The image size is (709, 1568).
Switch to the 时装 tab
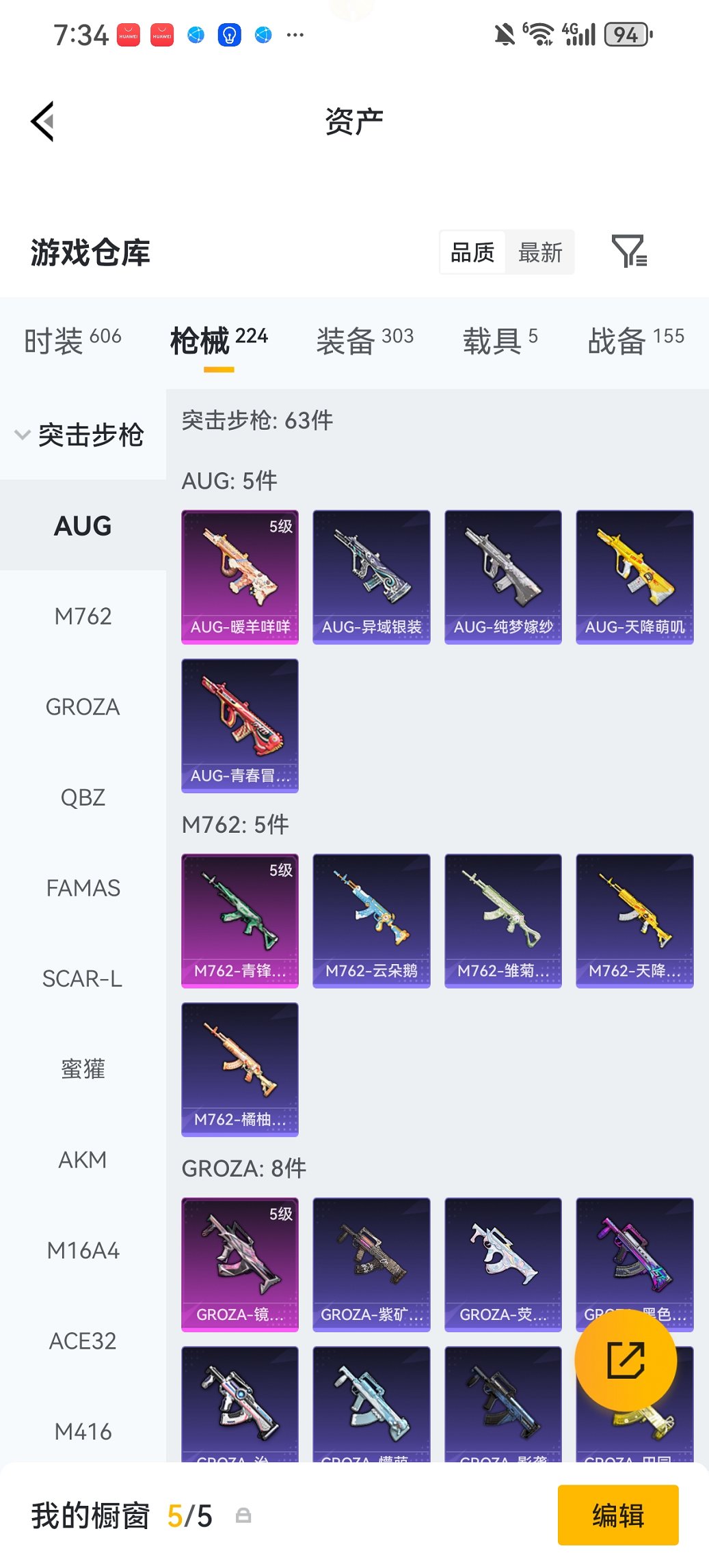72,340
